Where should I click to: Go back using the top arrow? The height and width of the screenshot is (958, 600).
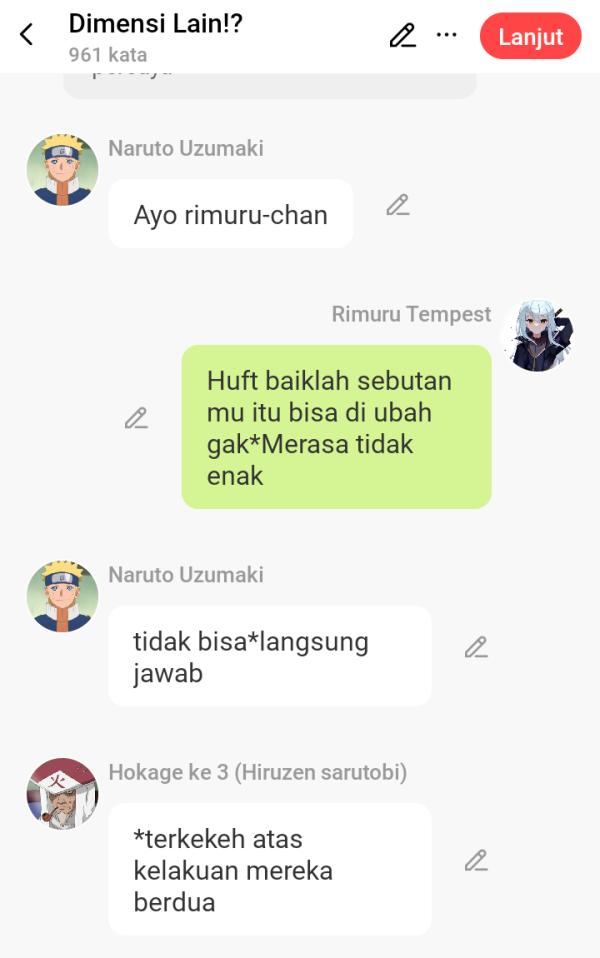point(27,35)
